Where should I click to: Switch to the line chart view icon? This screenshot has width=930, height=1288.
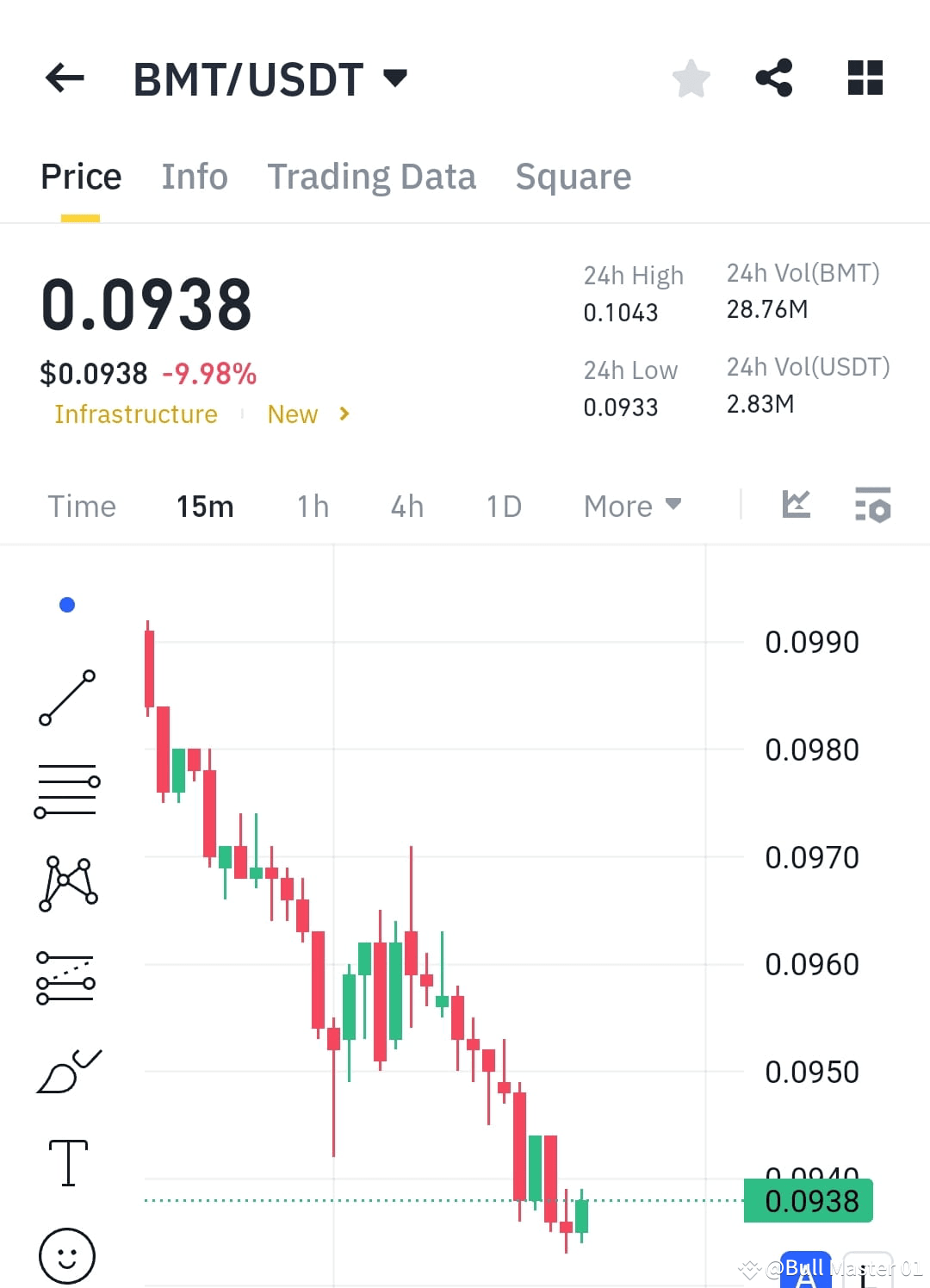point(796,506)
